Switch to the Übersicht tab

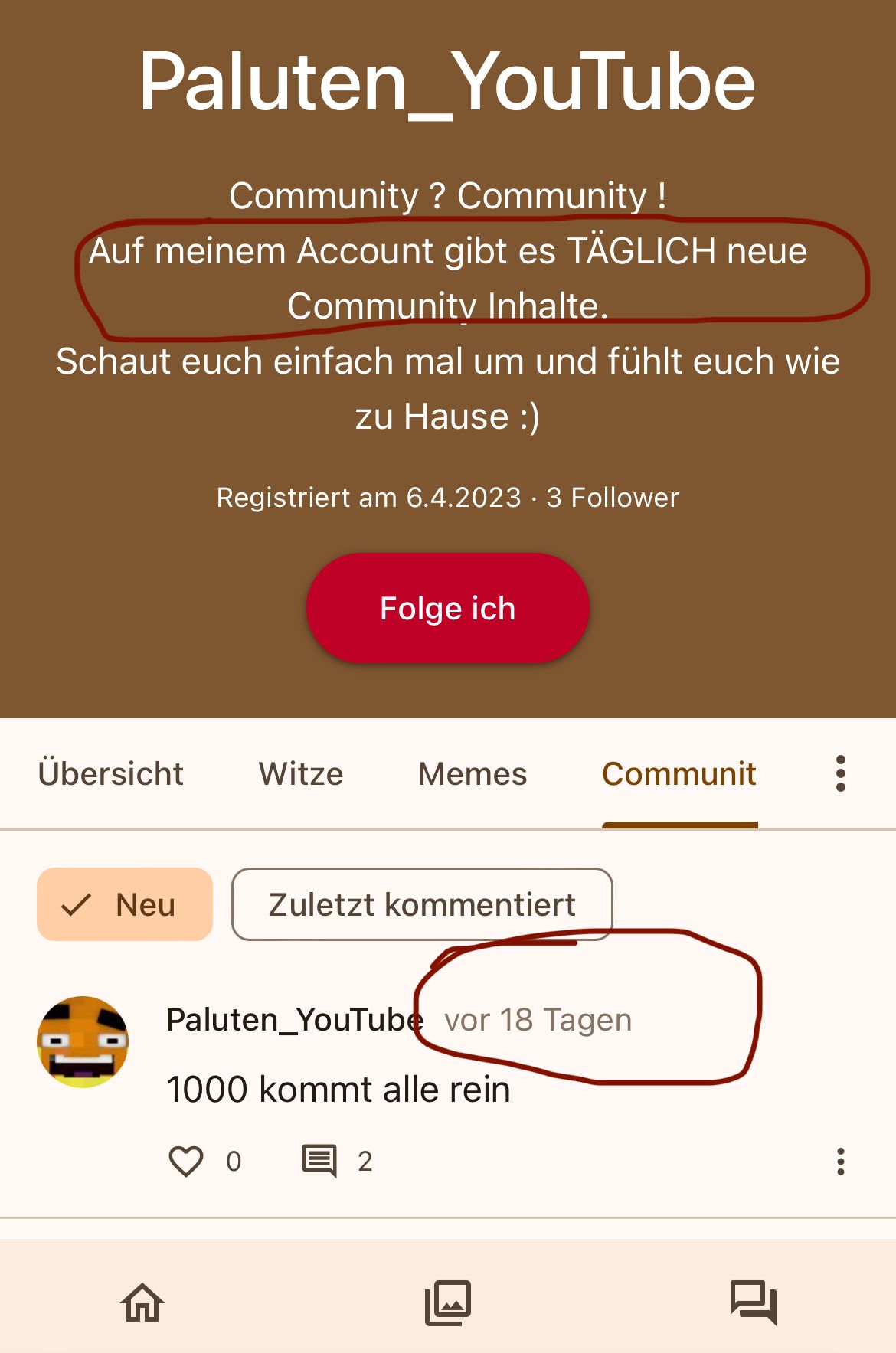(110, 773)
